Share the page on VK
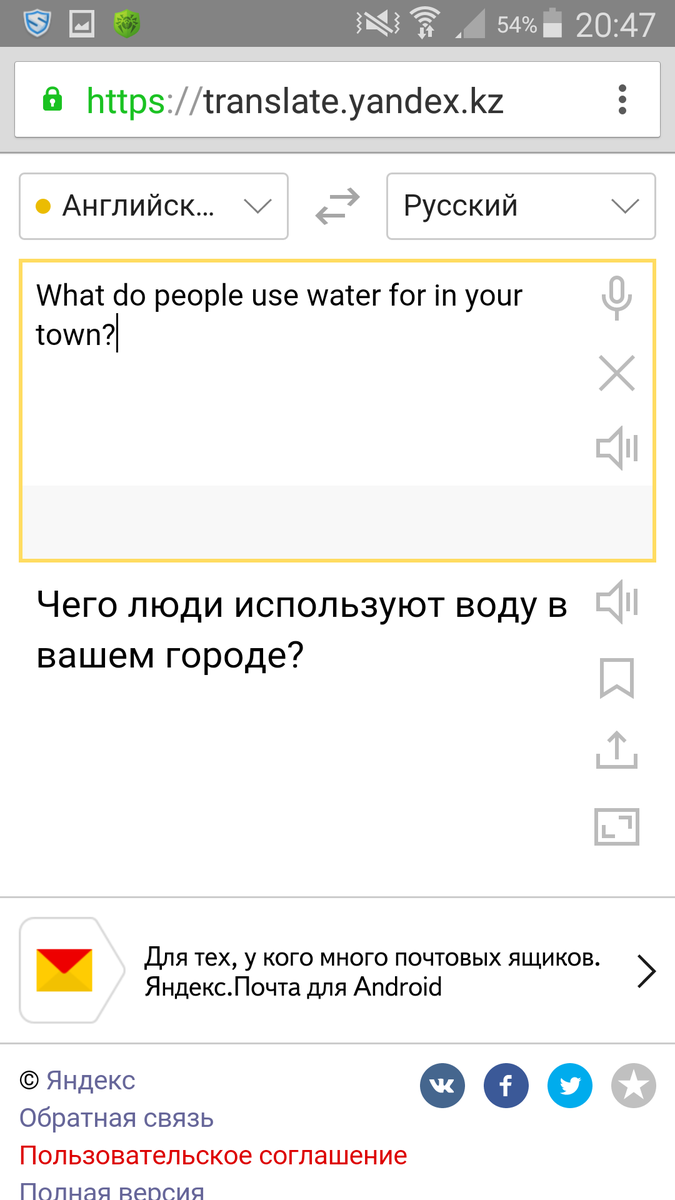This screenshot has width=675, height=1200. tap(443, 1086)
